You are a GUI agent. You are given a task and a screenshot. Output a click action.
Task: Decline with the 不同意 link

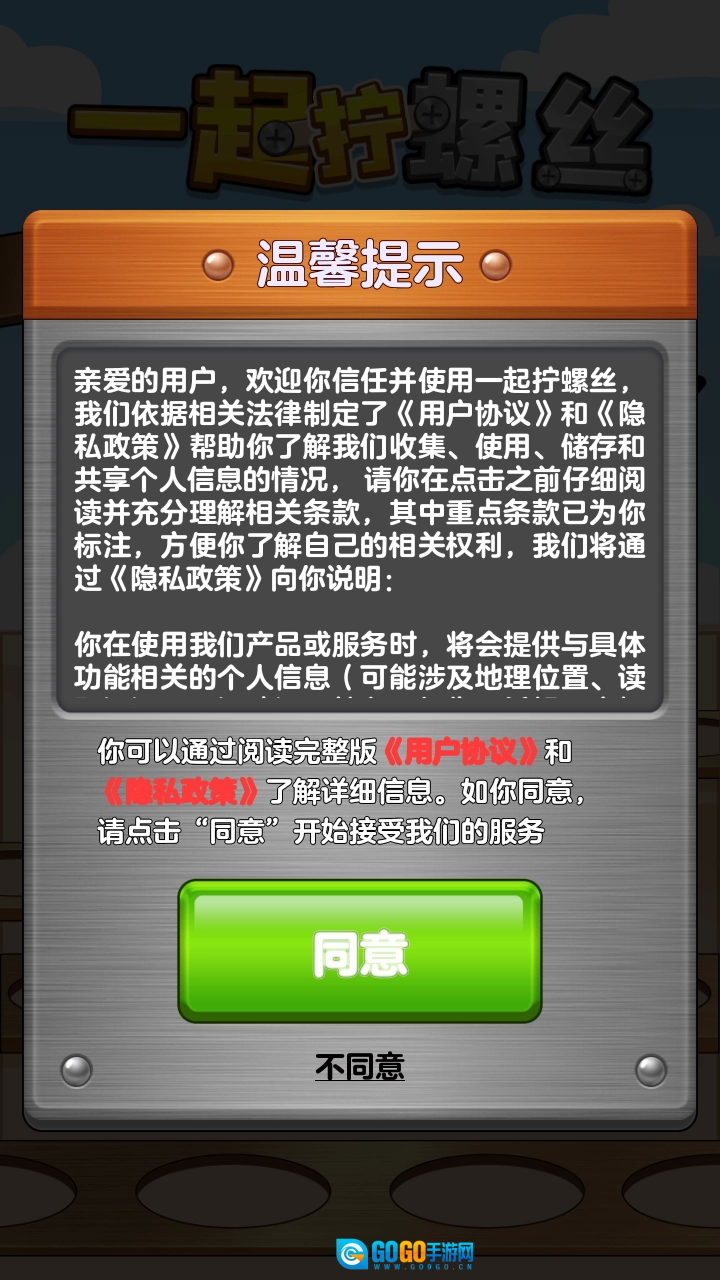tap(360, 1067)
